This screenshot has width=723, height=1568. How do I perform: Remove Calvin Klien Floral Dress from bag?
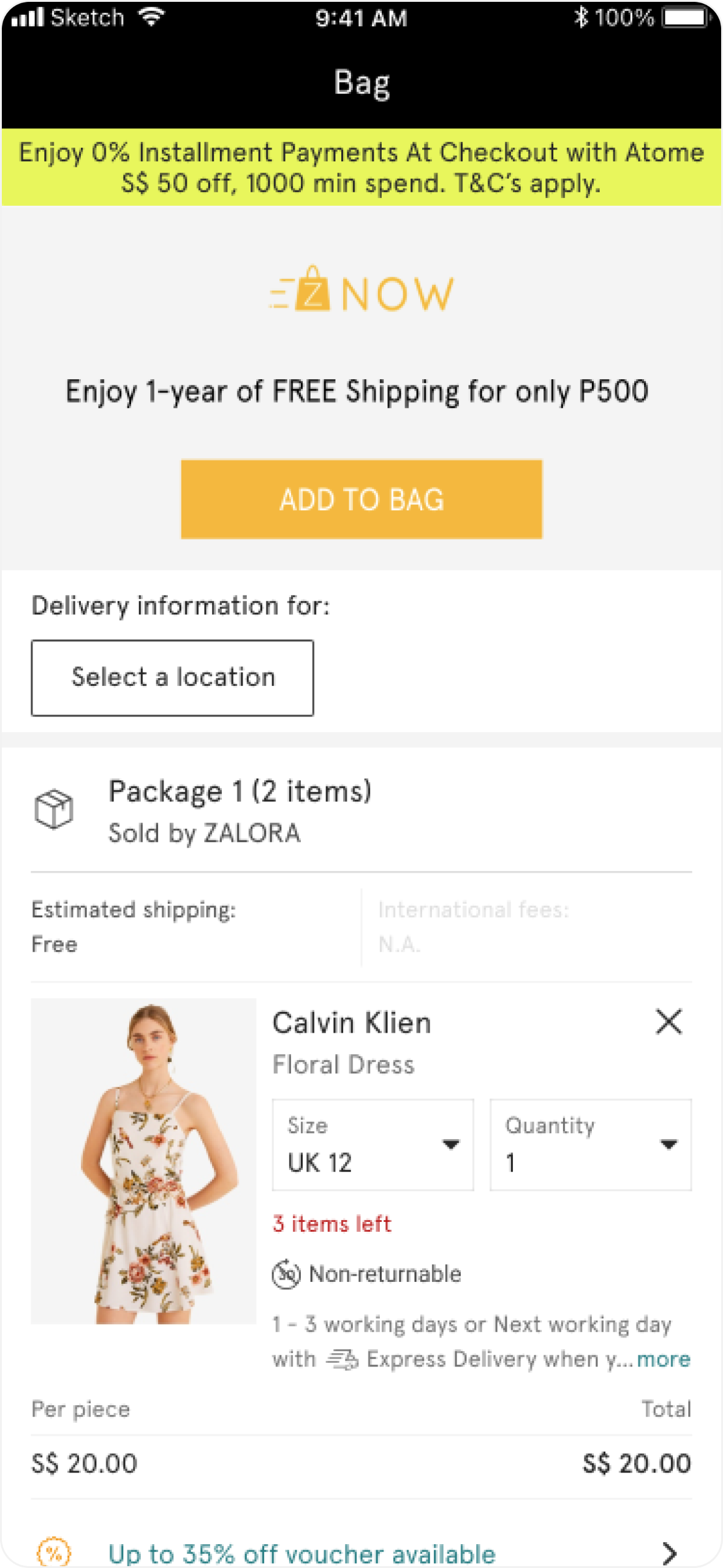point(668,1022)
